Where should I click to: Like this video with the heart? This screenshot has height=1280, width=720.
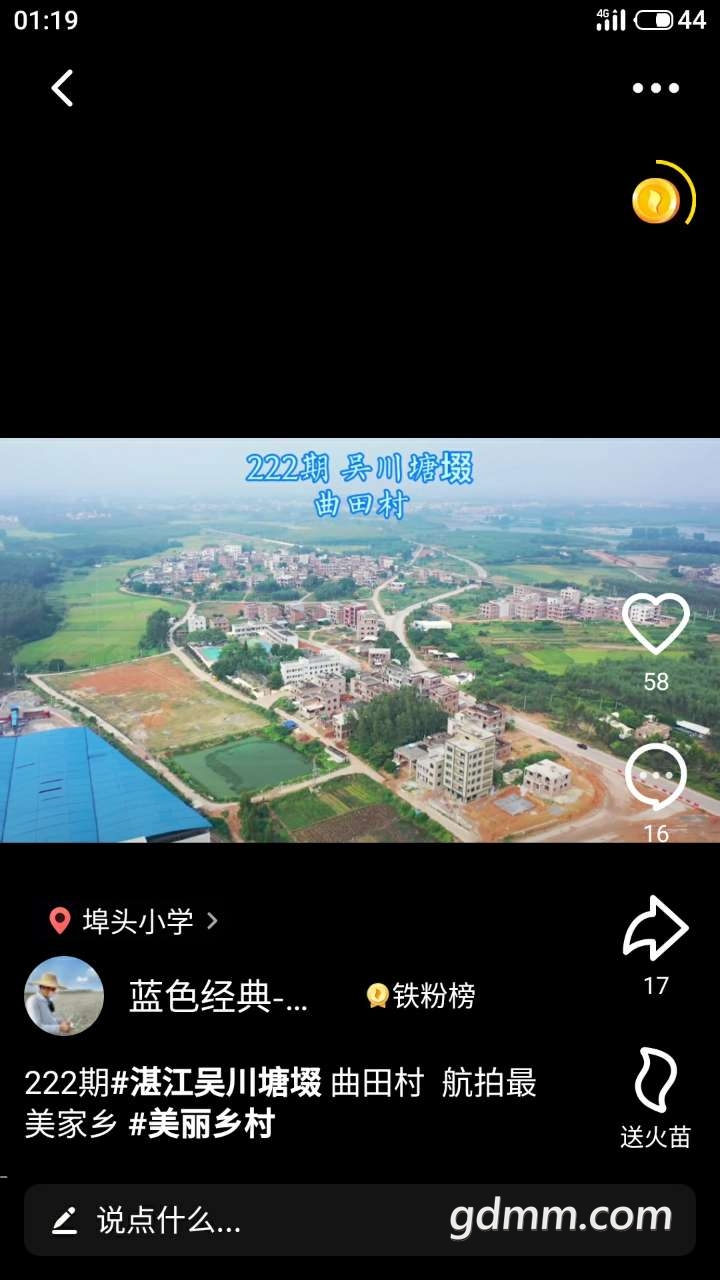point(656,625)
